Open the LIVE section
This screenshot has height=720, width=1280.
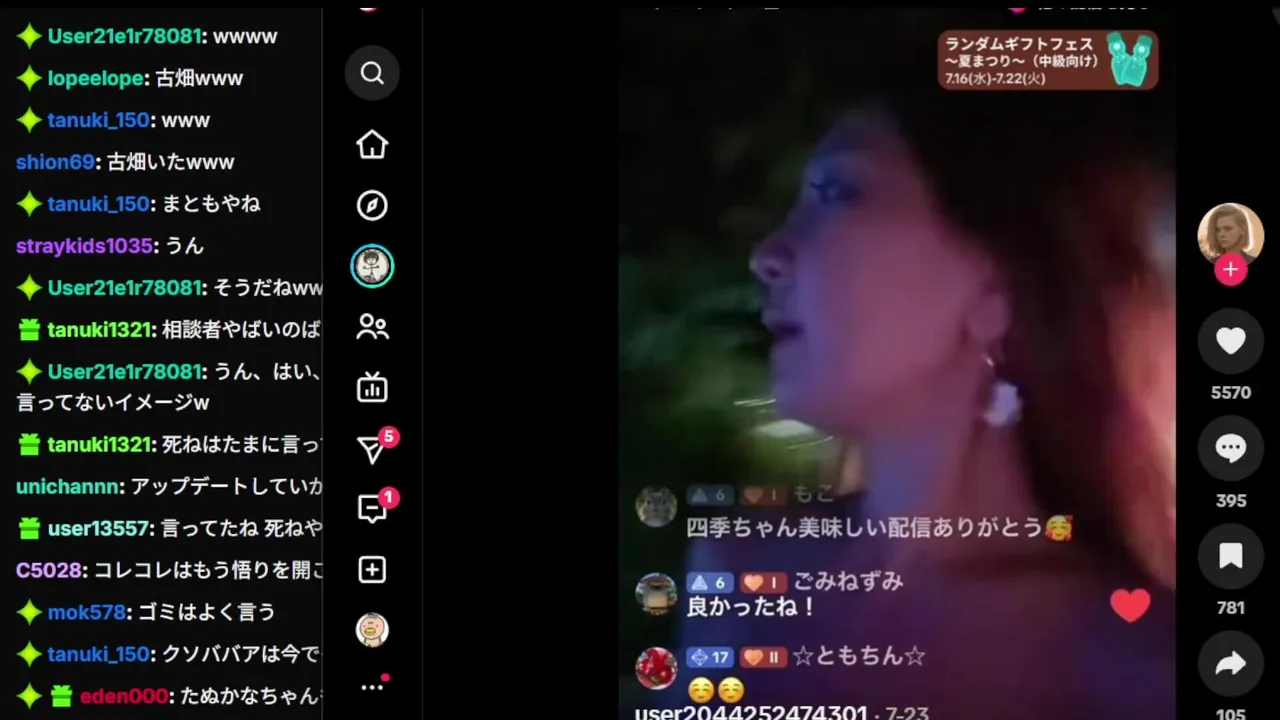point(372,387)
